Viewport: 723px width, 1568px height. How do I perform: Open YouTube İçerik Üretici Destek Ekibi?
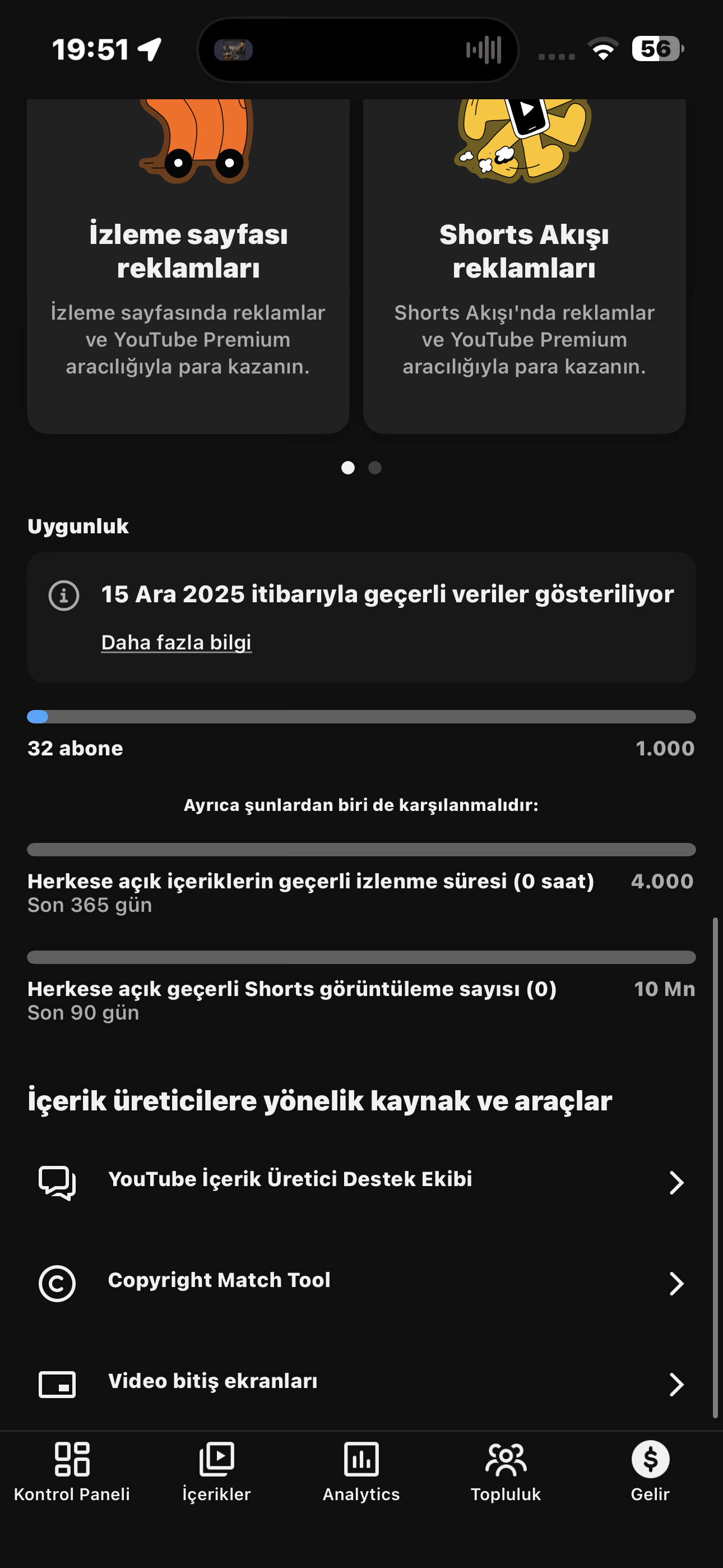[361, 1182]
